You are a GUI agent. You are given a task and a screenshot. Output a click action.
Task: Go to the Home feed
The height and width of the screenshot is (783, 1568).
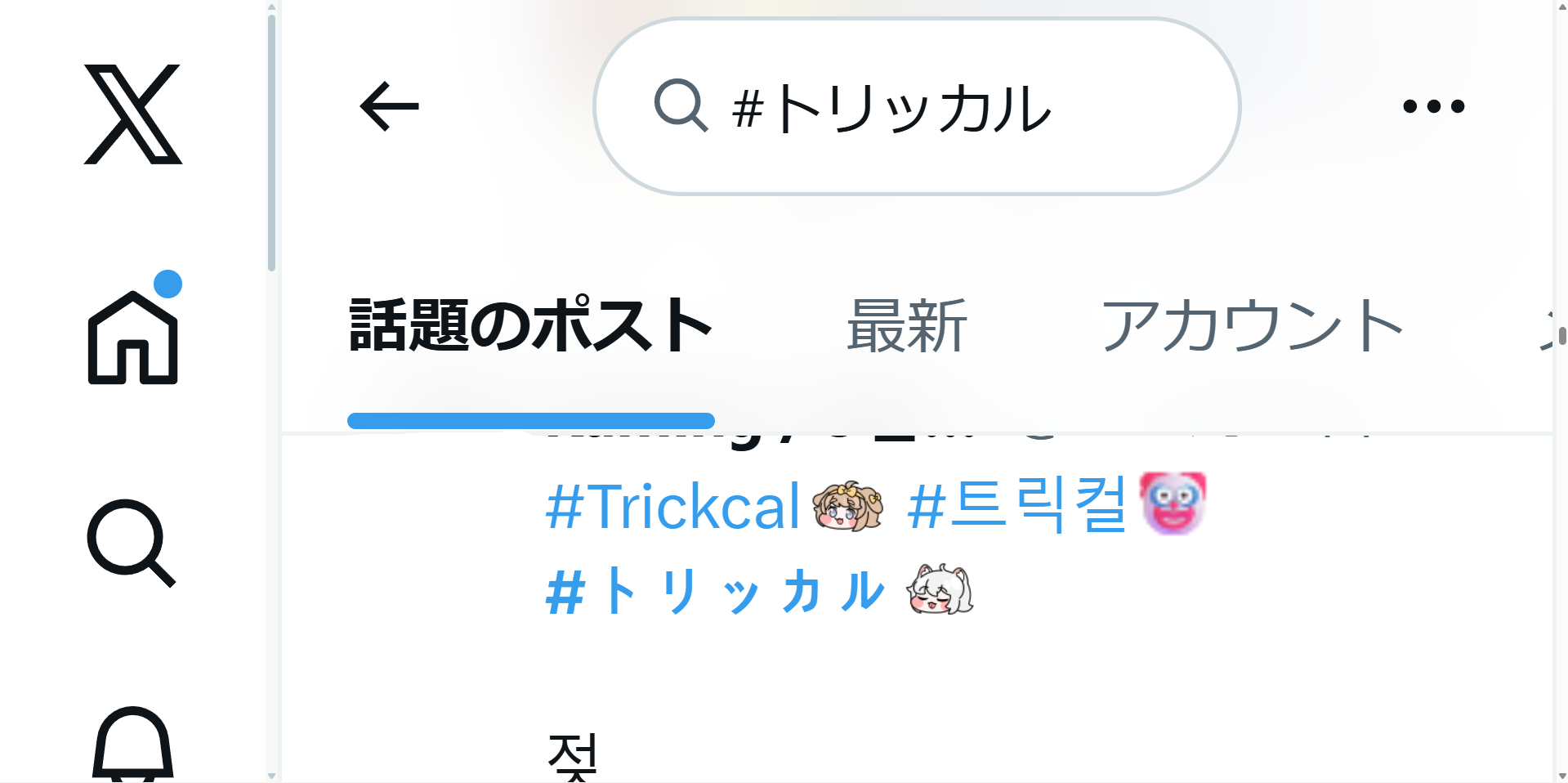tap(132, 337)
